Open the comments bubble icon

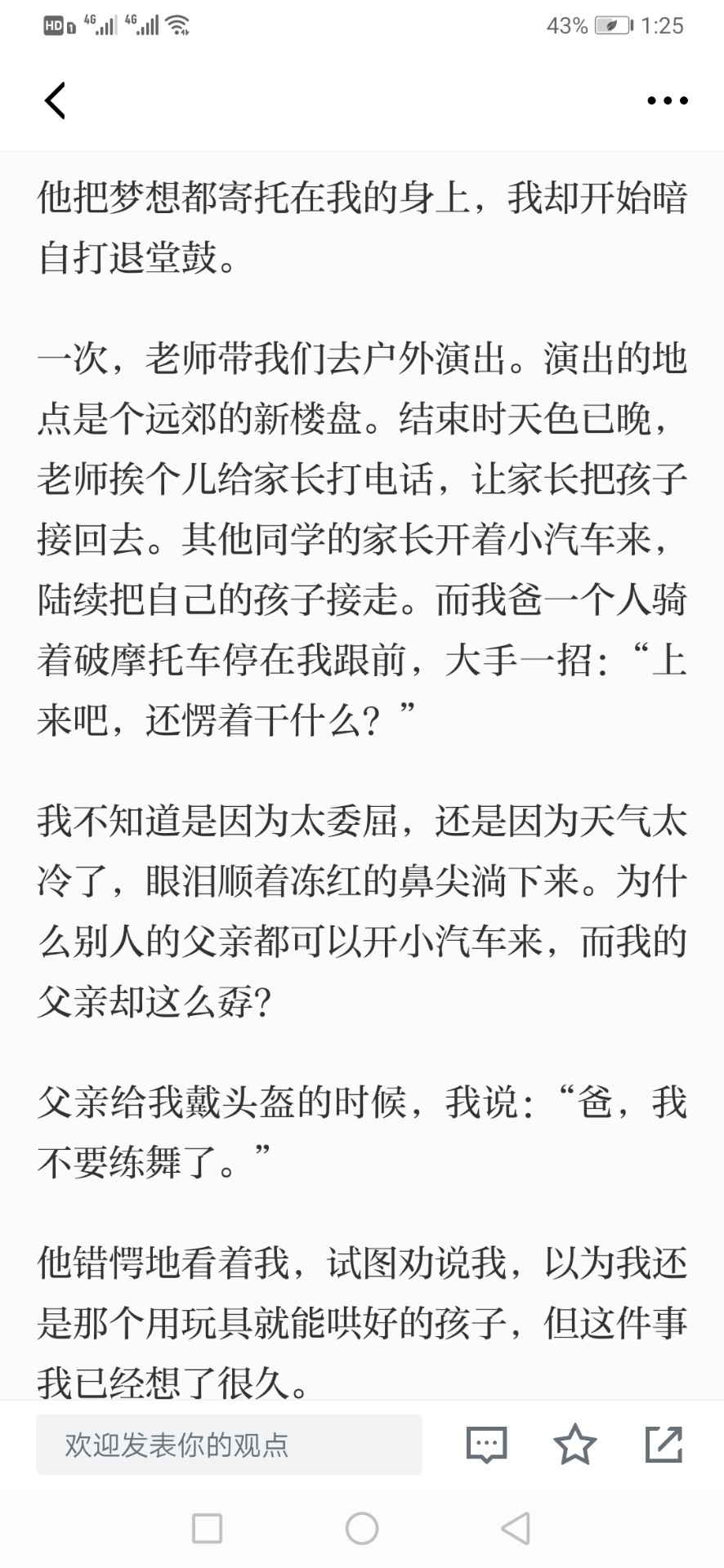click(x=487, y=1445)
